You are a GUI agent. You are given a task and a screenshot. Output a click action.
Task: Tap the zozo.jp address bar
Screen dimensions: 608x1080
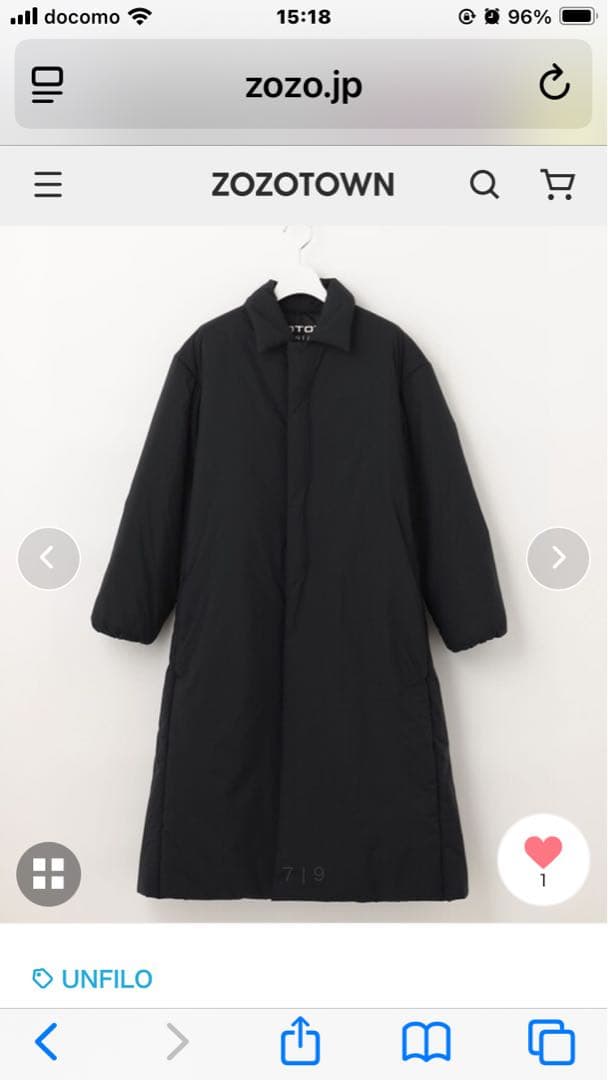tap(303, 85)
